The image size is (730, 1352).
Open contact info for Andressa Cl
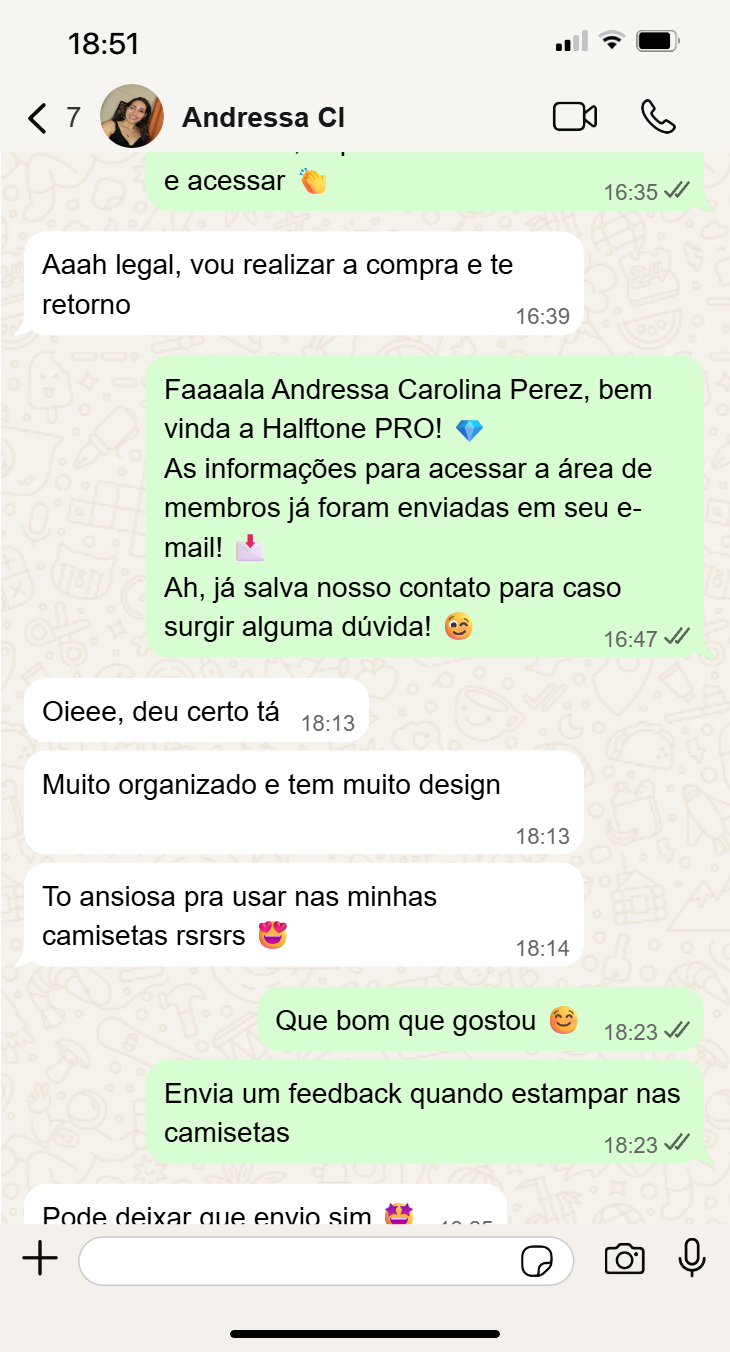point(263,118)
